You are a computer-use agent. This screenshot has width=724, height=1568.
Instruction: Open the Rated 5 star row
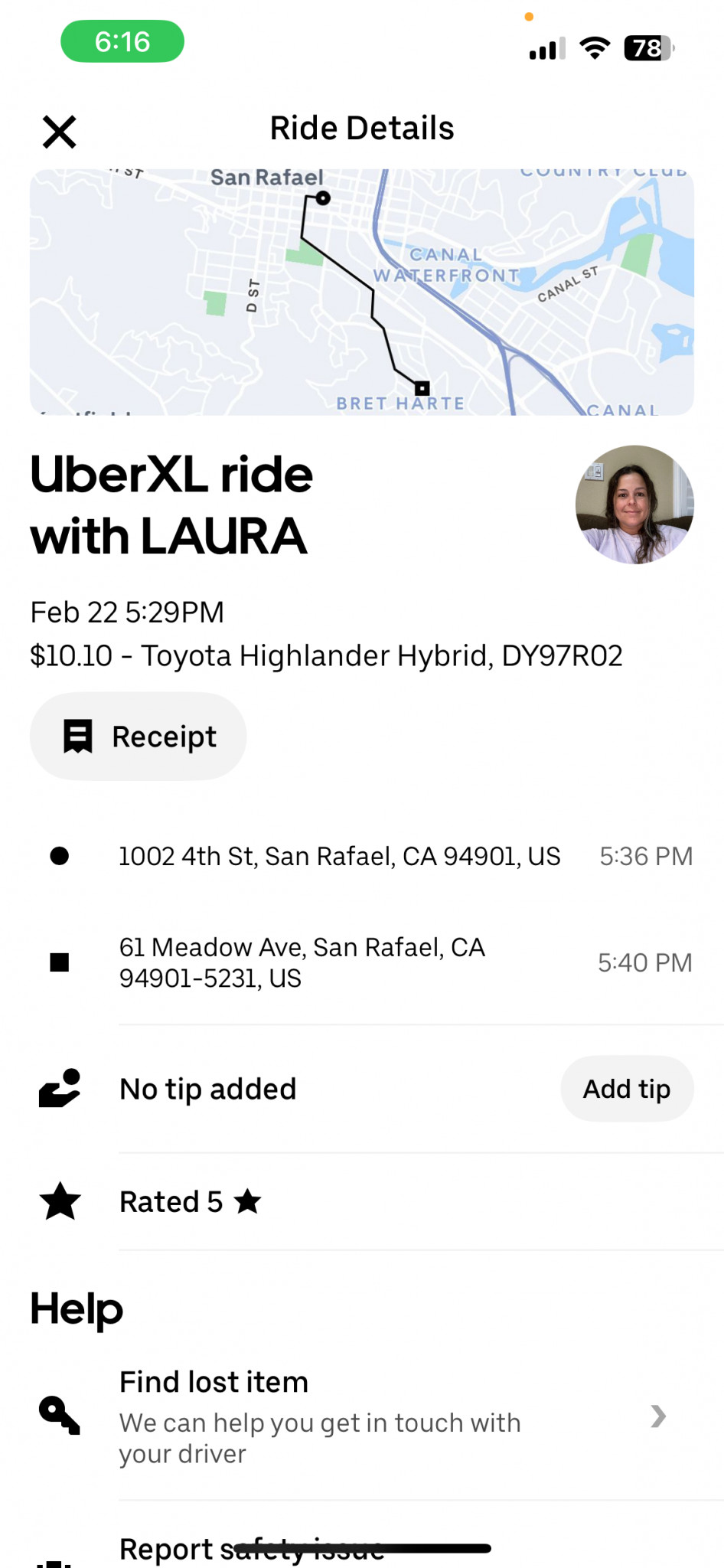coord(362,1202)
